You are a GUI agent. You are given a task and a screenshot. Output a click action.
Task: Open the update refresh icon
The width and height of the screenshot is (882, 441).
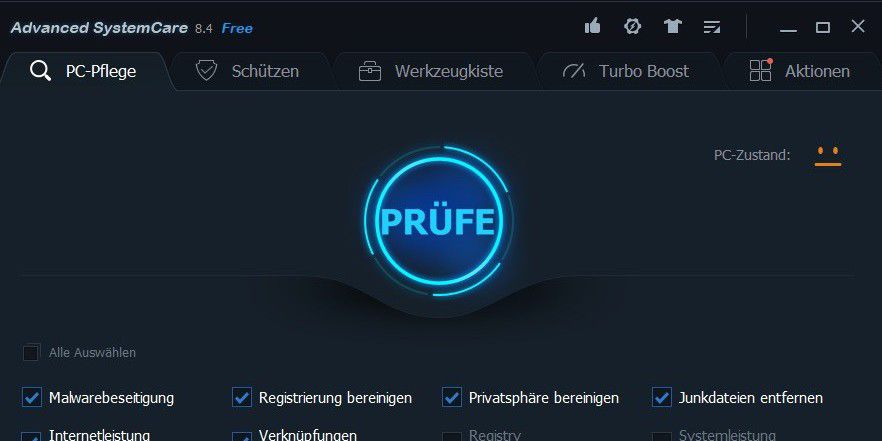tap(632, 27)
